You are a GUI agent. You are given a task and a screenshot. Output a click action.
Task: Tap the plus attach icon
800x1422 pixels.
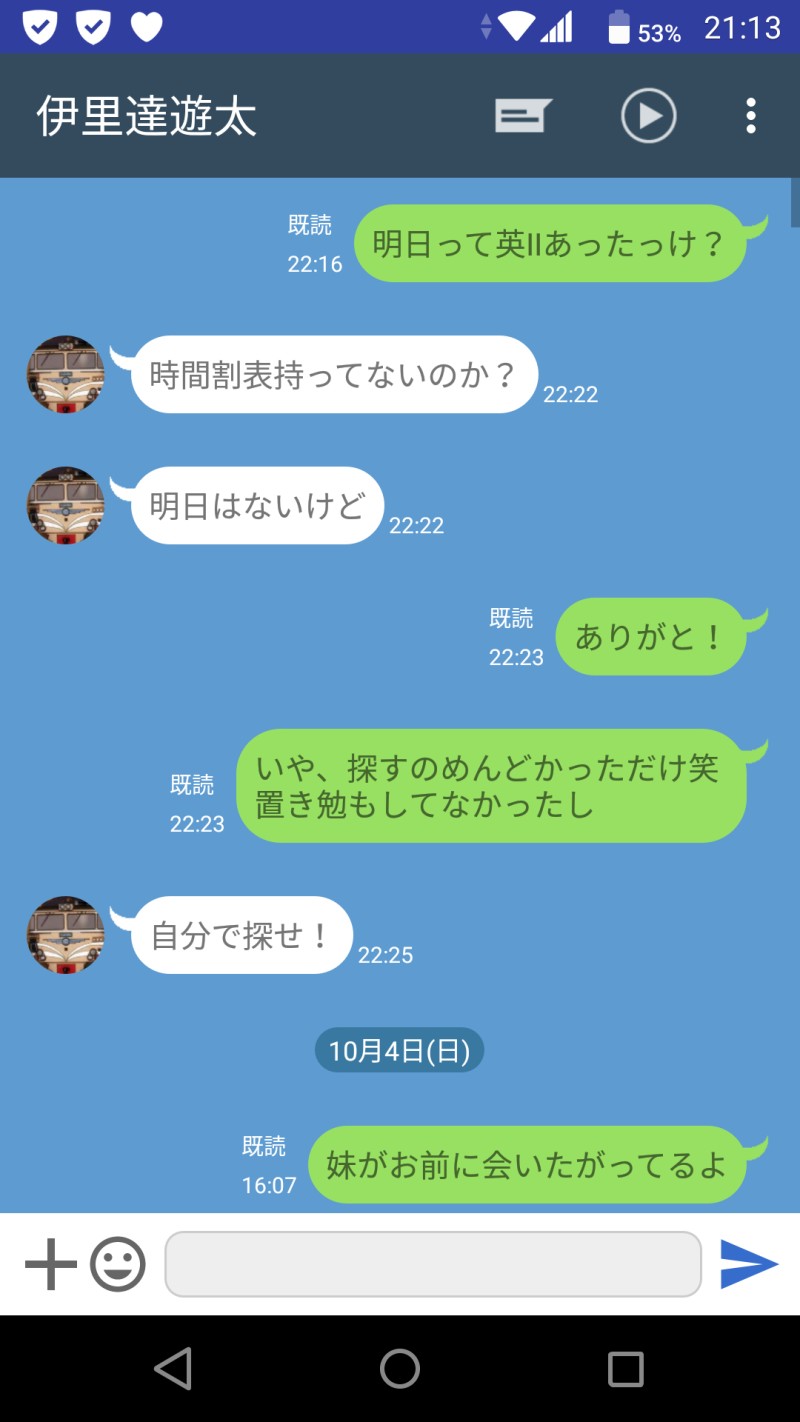50,1264
